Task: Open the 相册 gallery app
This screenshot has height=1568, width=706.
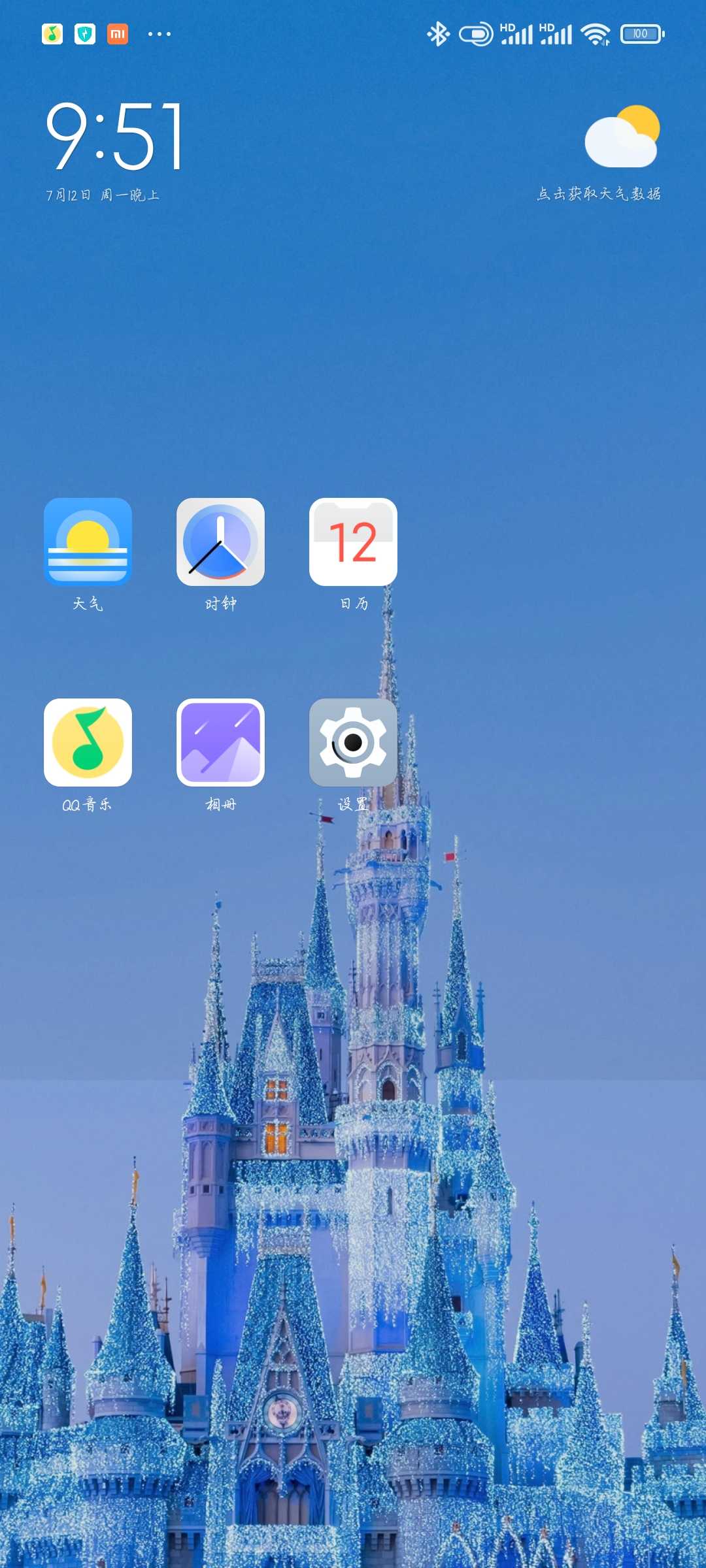Action: click(x=220, y=743)
